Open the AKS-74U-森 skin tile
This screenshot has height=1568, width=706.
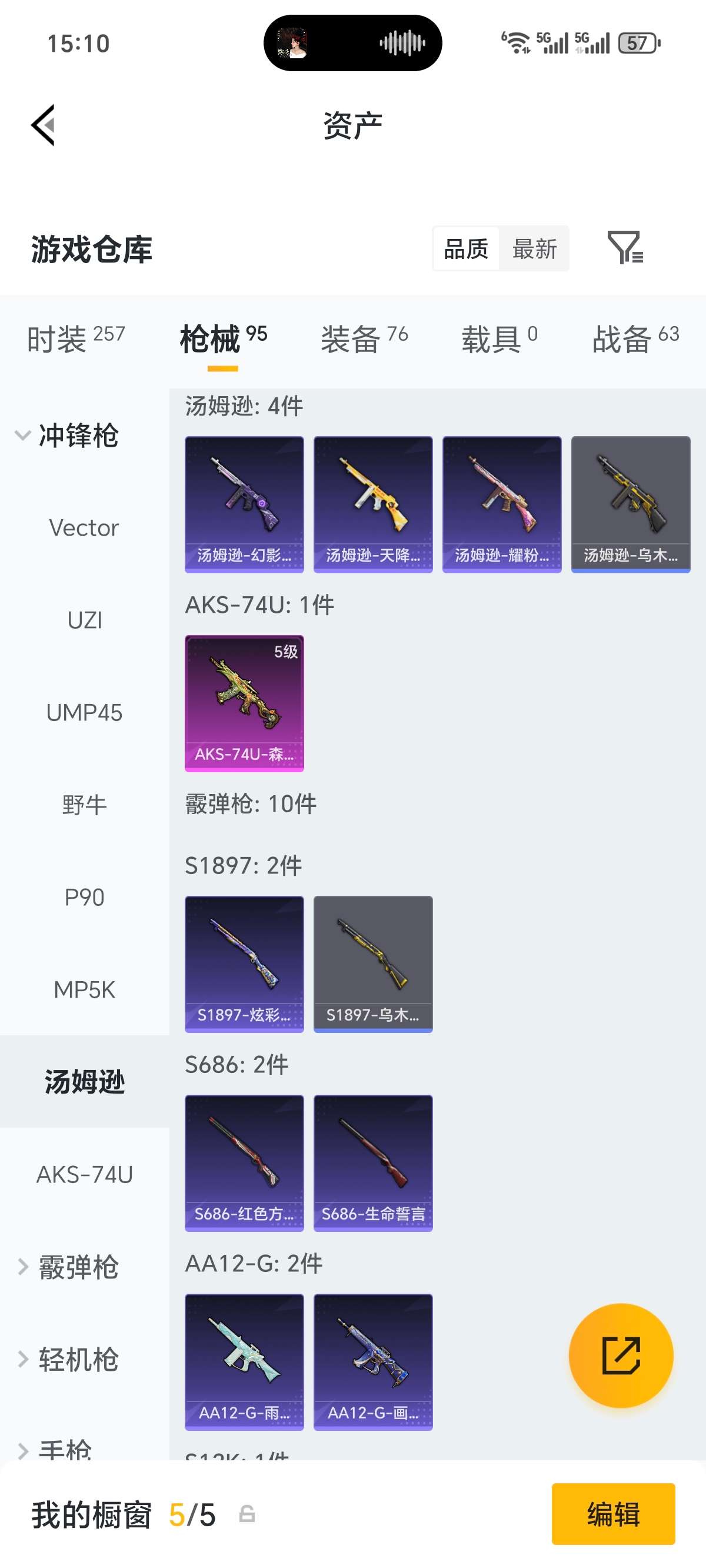tap(244, 703)
